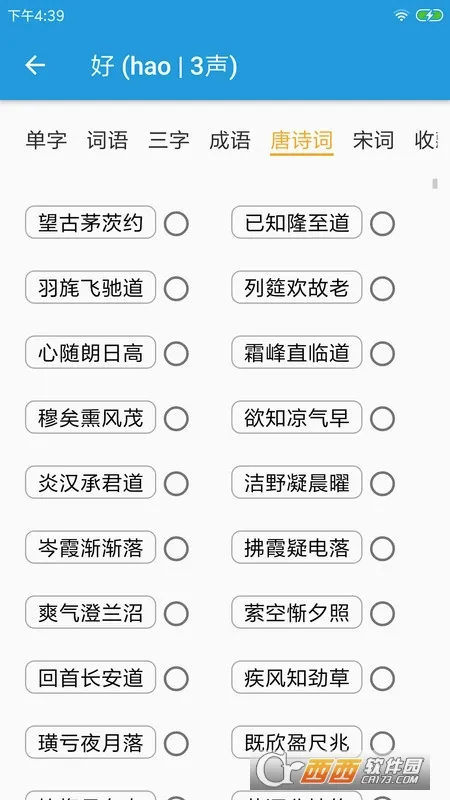The width and height of the screenshot is (450, 800).
Task: Mark the circle next to 列筵欢故老
Action: (383, 289)
